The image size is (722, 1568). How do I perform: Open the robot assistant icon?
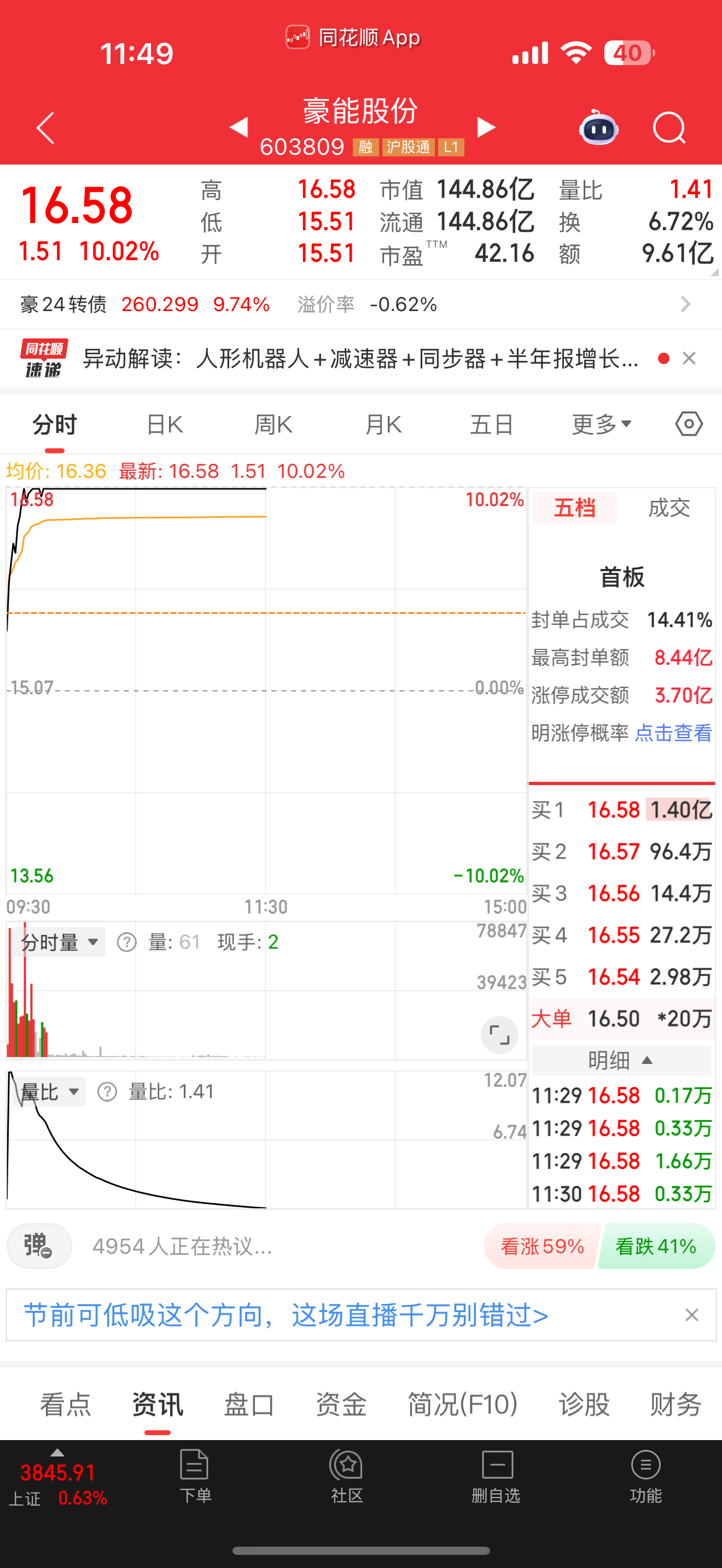[599, 128]
